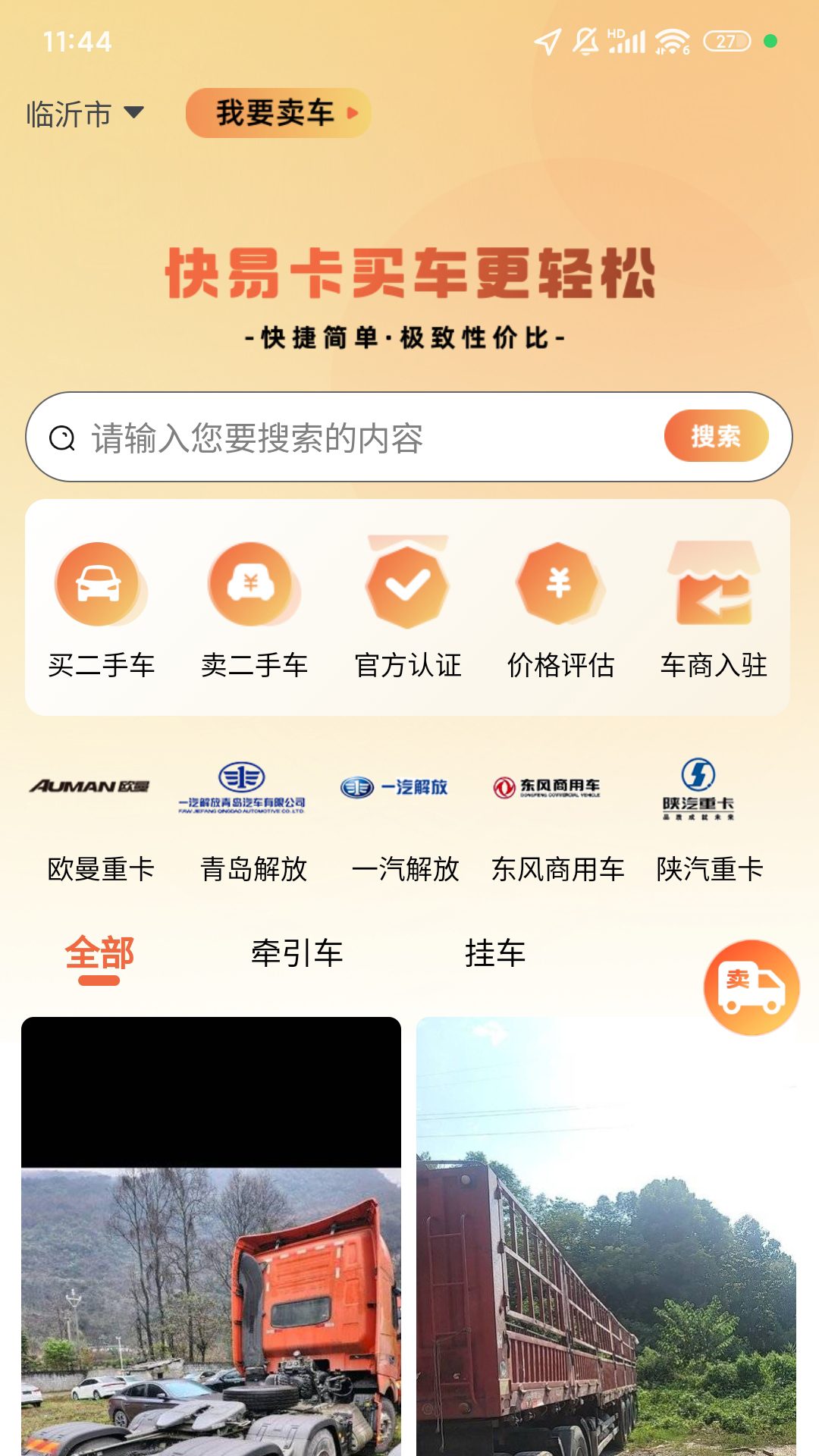The image size is (819, 1456).
Task: Tap the floating 卖 truck button
Action: (x=751, y=987)
